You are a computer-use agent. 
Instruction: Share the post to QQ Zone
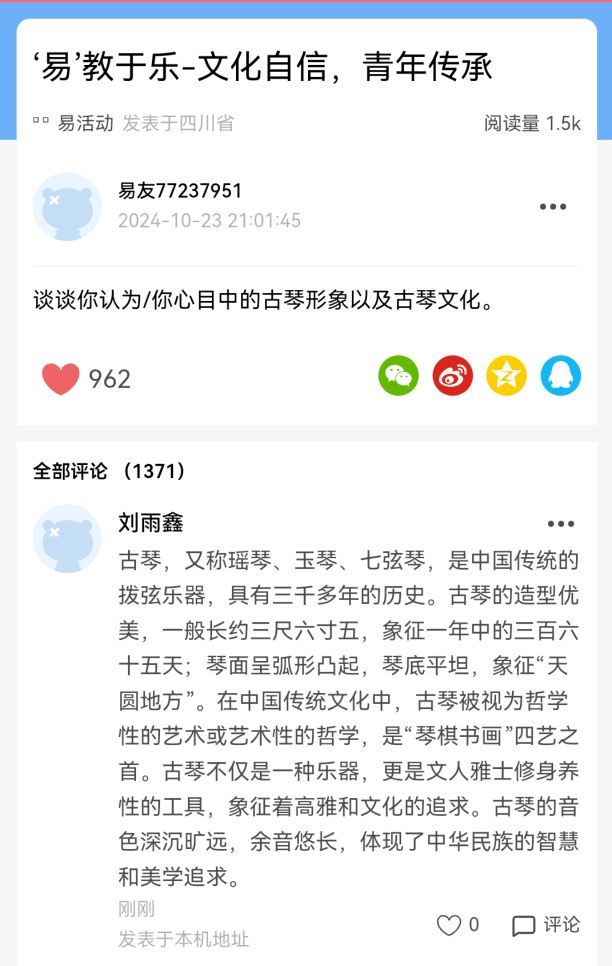[x=506, y=375]
